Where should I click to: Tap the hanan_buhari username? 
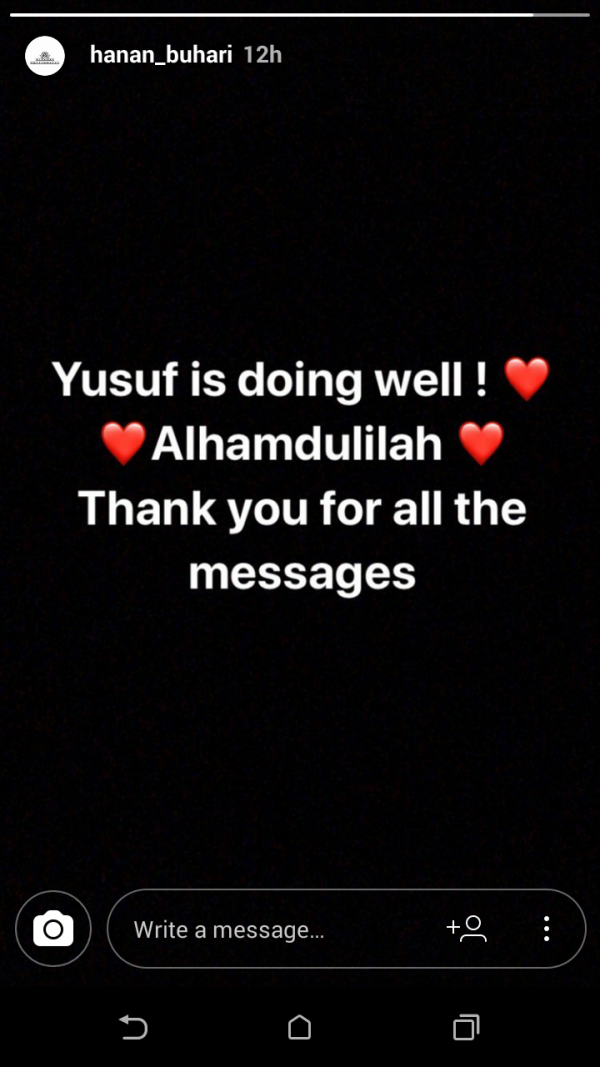coord(161,55)
